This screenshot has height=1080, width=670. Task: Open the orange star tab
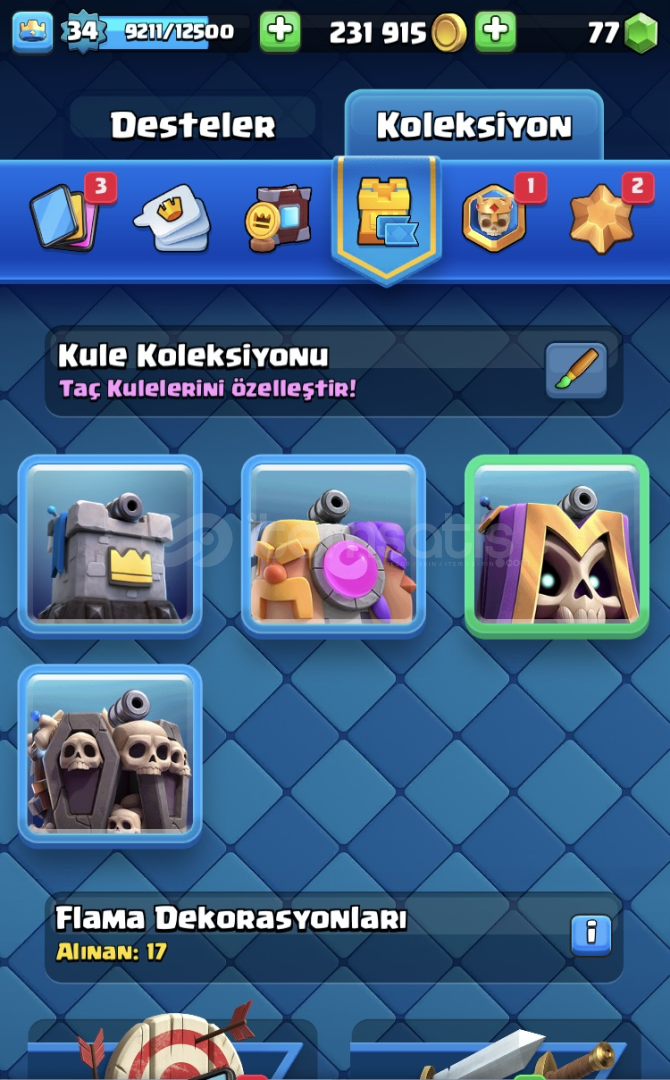pos(601,218)
